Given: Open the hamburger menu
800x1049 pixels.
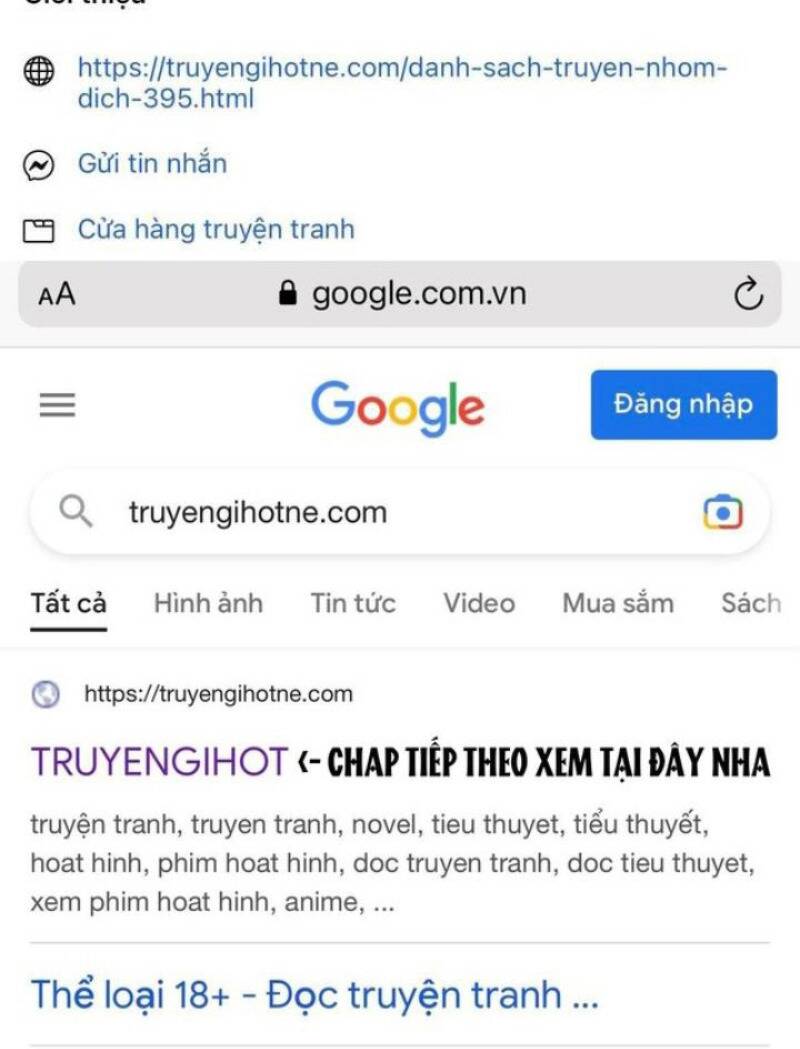Looking at the screenshot, I should coord(57,404).
